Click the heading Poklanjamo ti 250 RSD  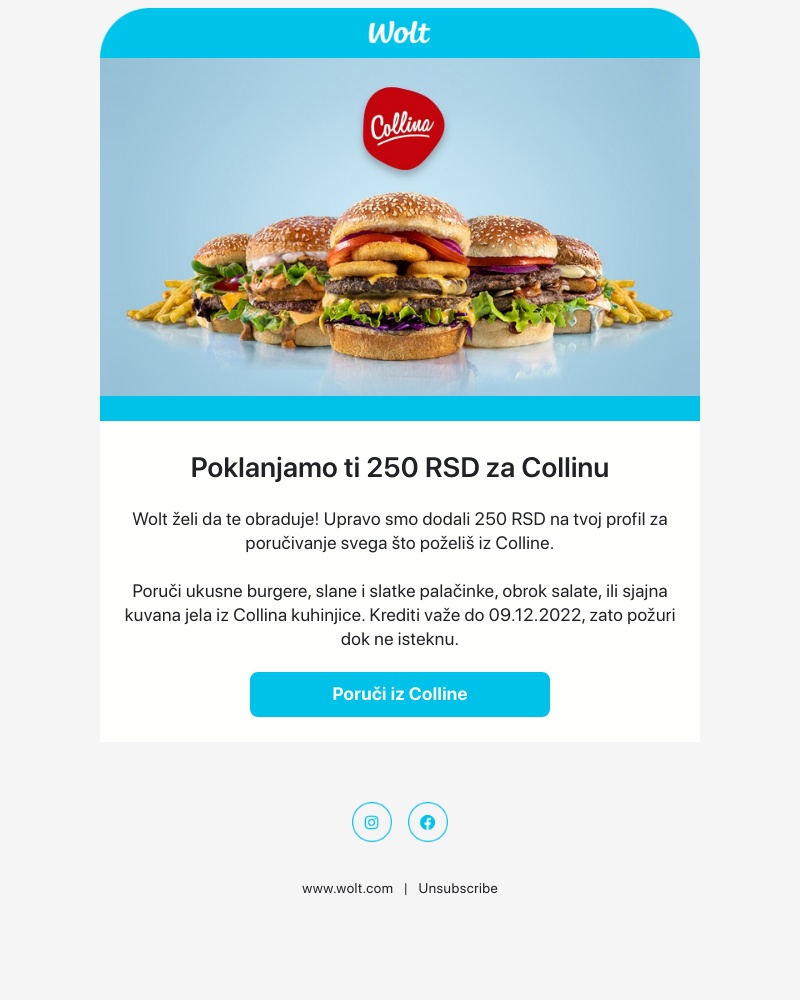click(399, 466)
